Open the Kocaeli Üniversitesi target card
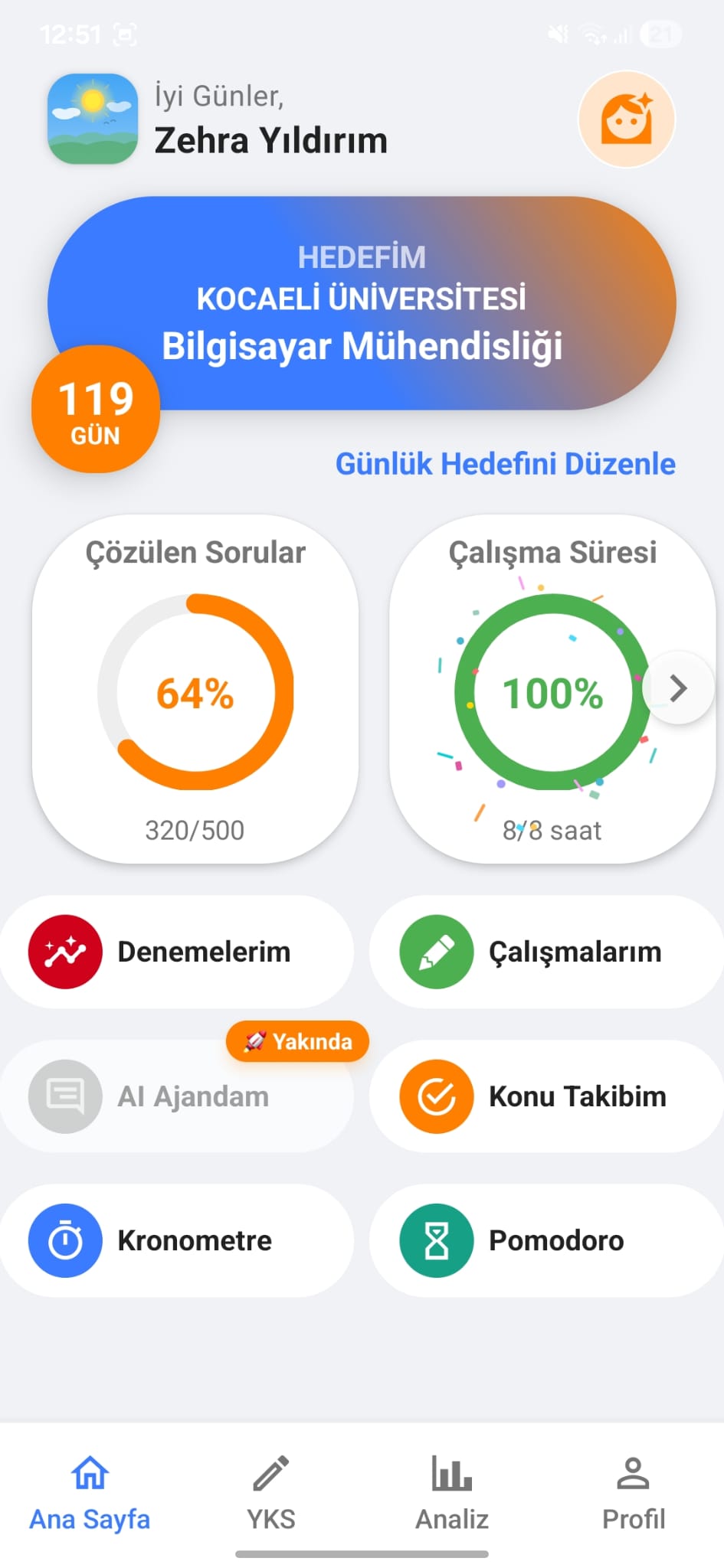Image resolution: width=724 pixels, height=1568 pixels. tap(362, 303)
